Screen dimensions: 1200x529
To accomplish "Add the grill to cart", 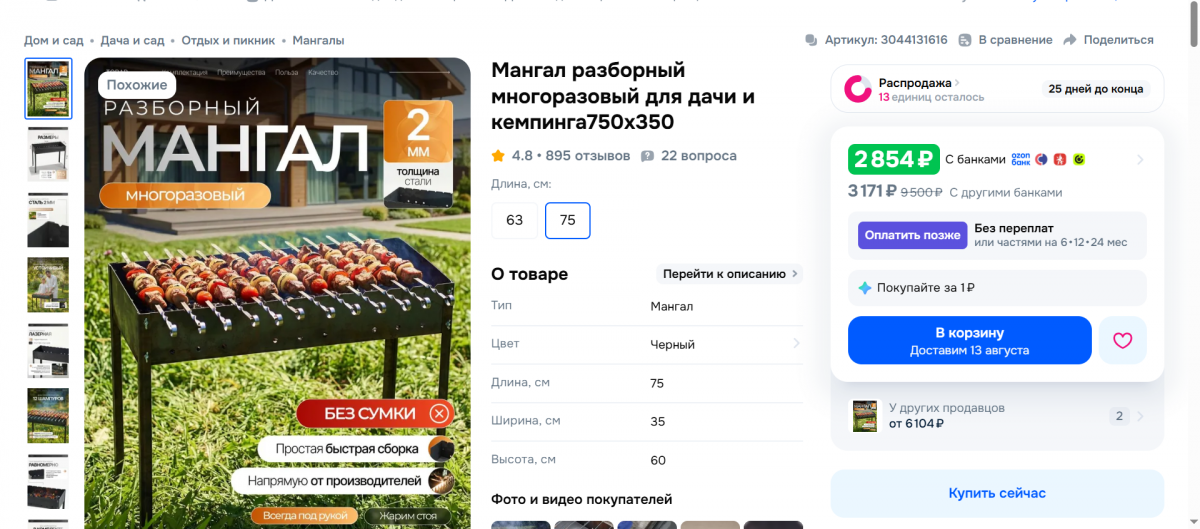I will point(969,340).
